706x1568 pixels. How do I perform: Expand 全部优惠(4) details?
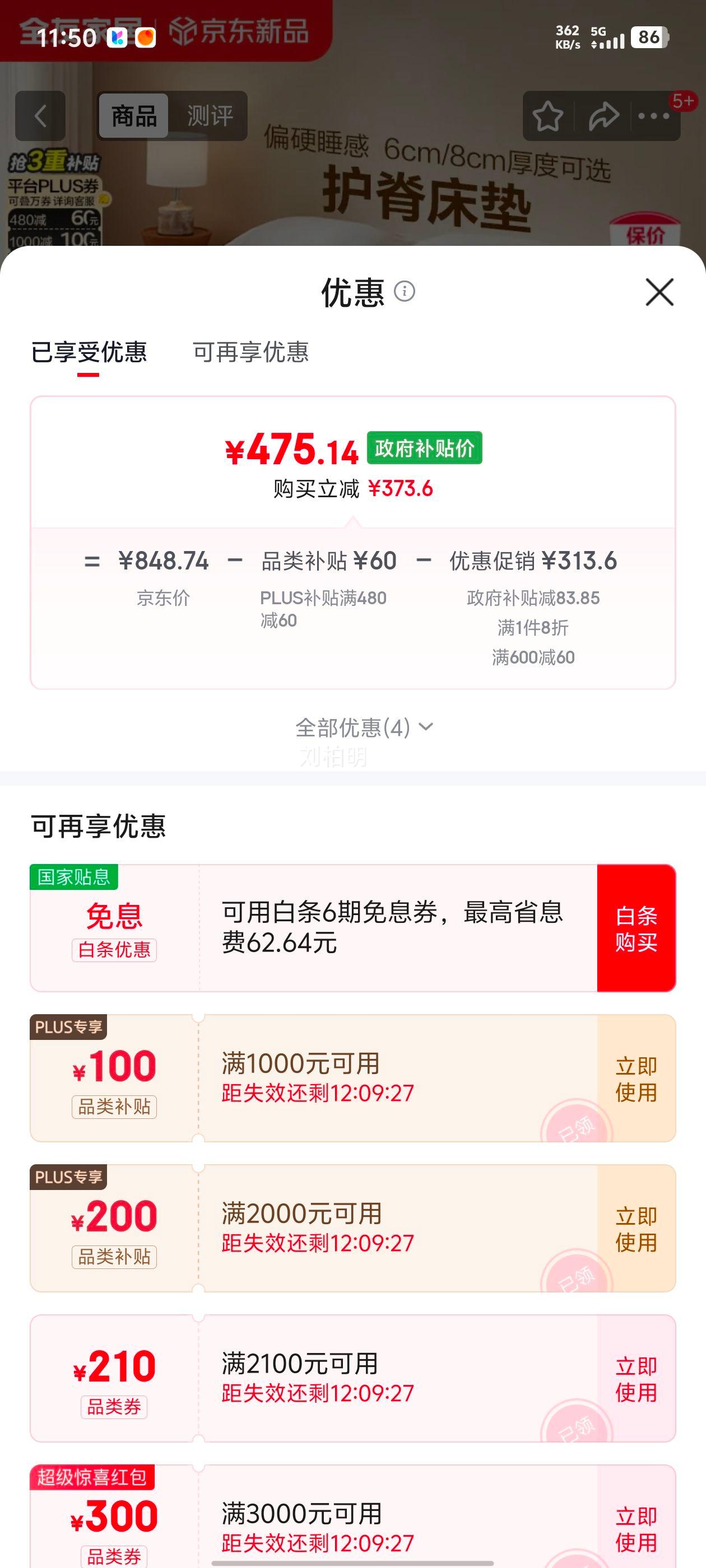point(364,726)
